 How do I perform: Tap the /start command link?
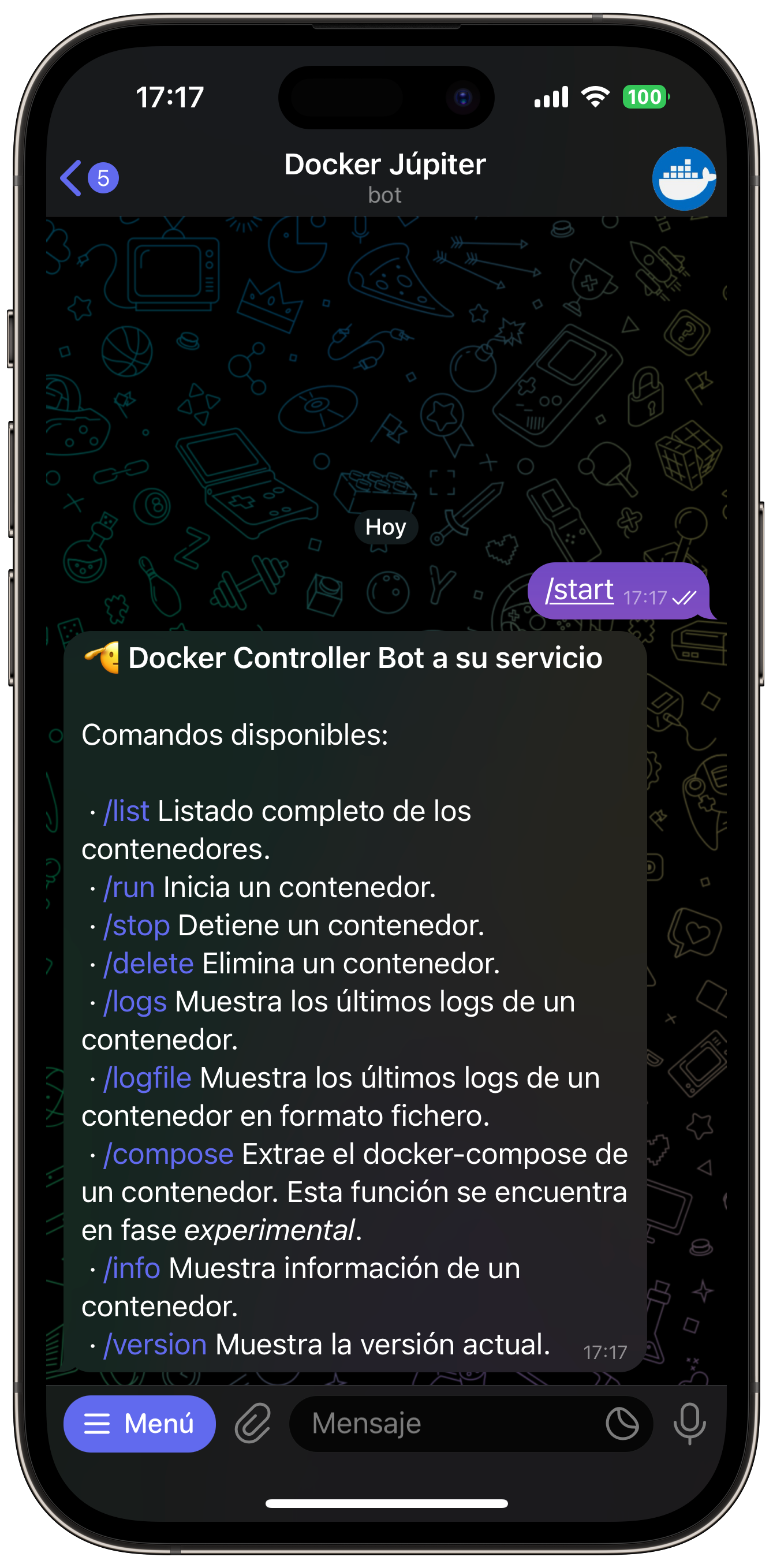pos(579,590)
